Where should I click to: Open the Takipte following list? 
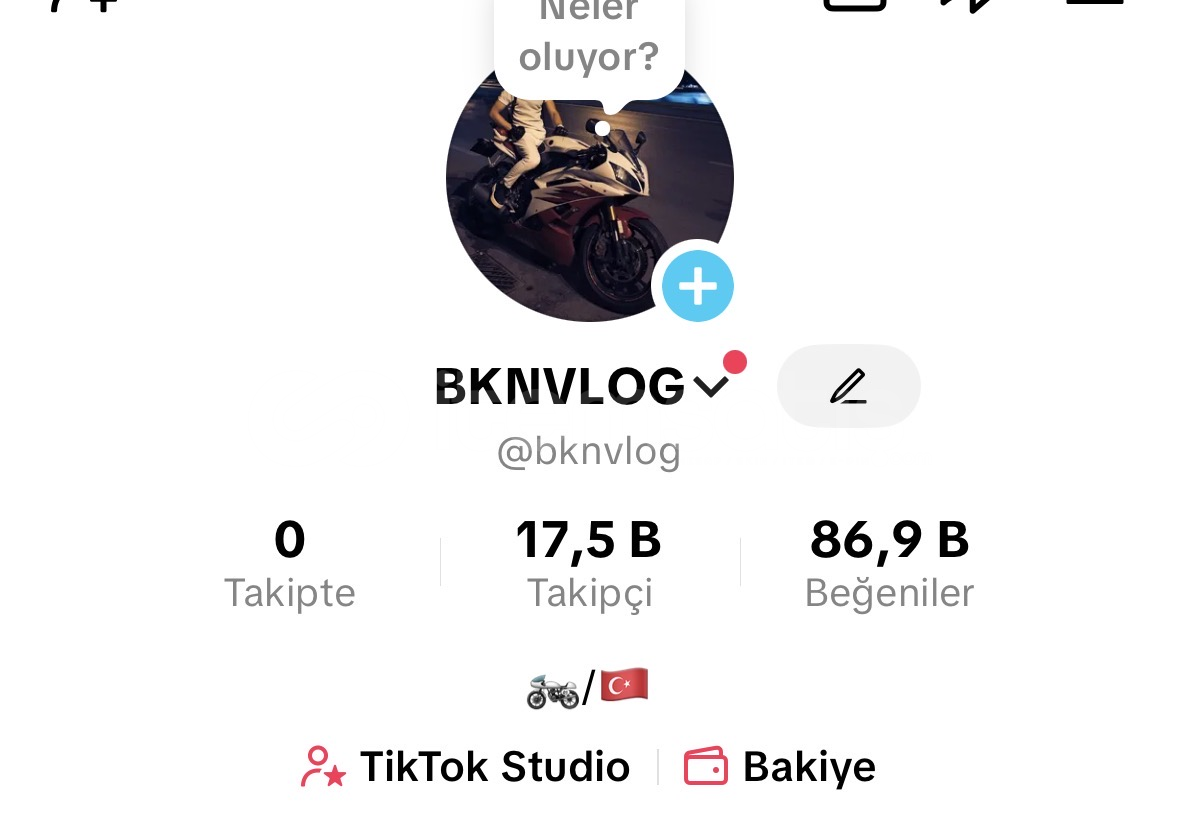[289, 563]
